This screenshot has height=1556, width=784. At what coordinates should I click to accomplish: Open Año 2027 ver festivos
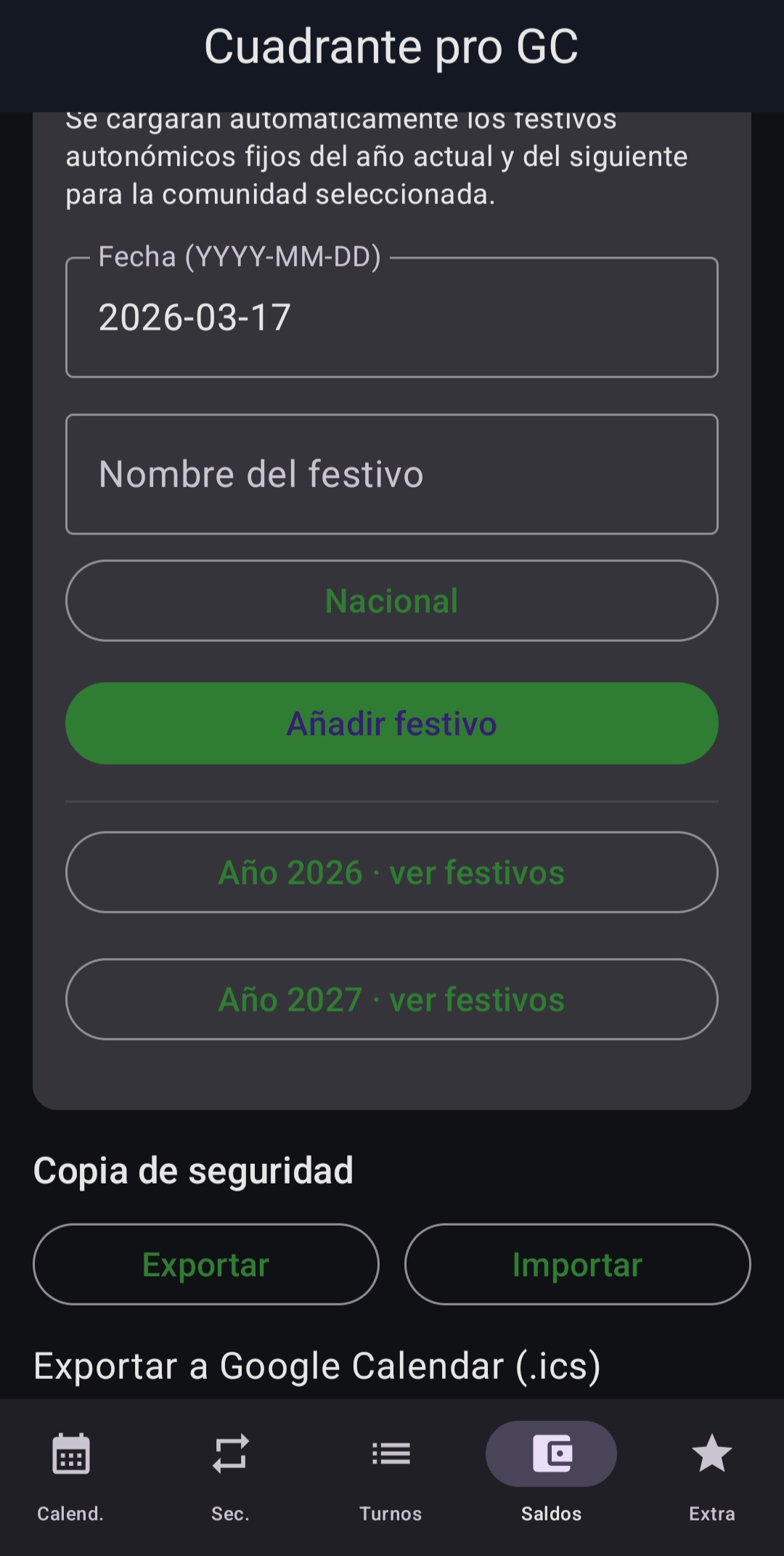point(392,999)
